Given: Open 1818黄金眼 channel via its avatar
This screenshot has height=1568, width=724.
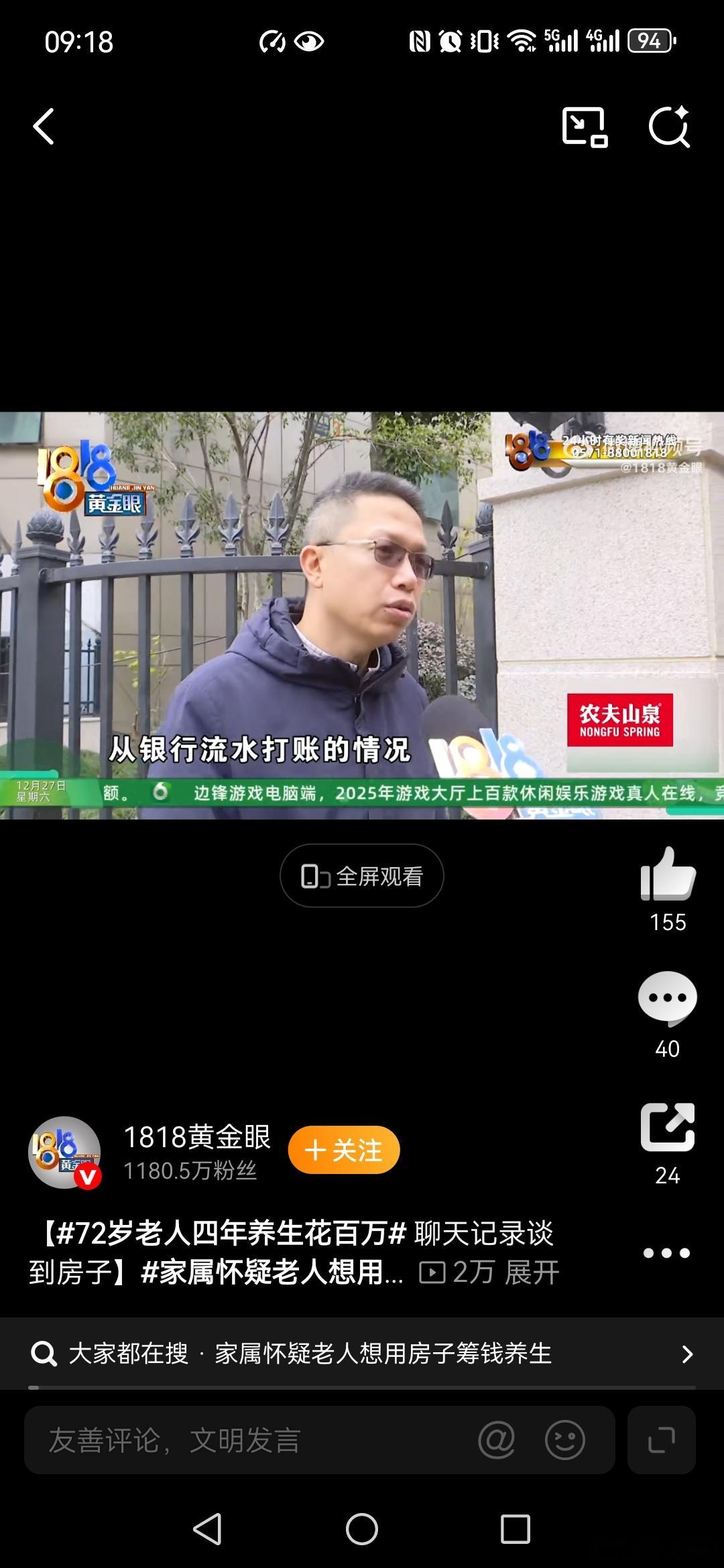Looking at the screenshot, I should (66, 1153).
